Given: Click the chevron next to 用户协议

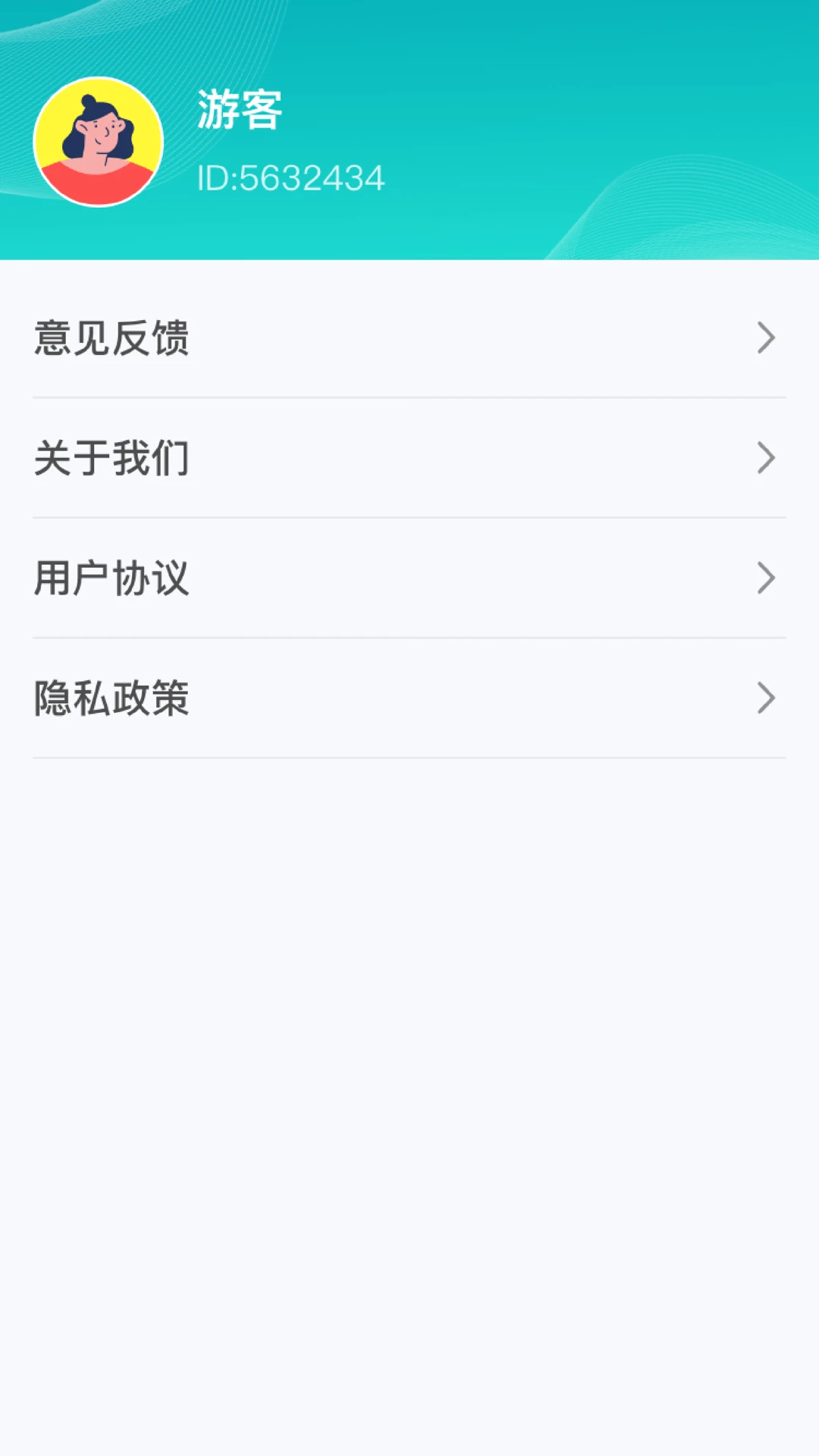Looking at the screenshot, I should 768,579.
